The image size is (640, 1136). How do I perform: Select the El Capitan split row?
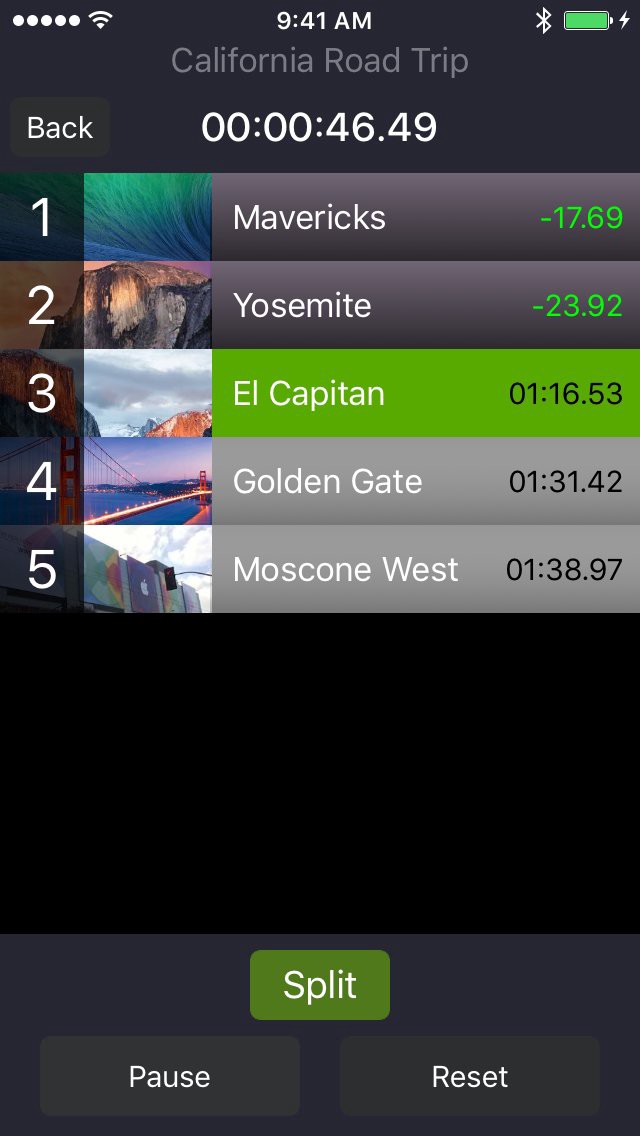(x=320, y=393)
